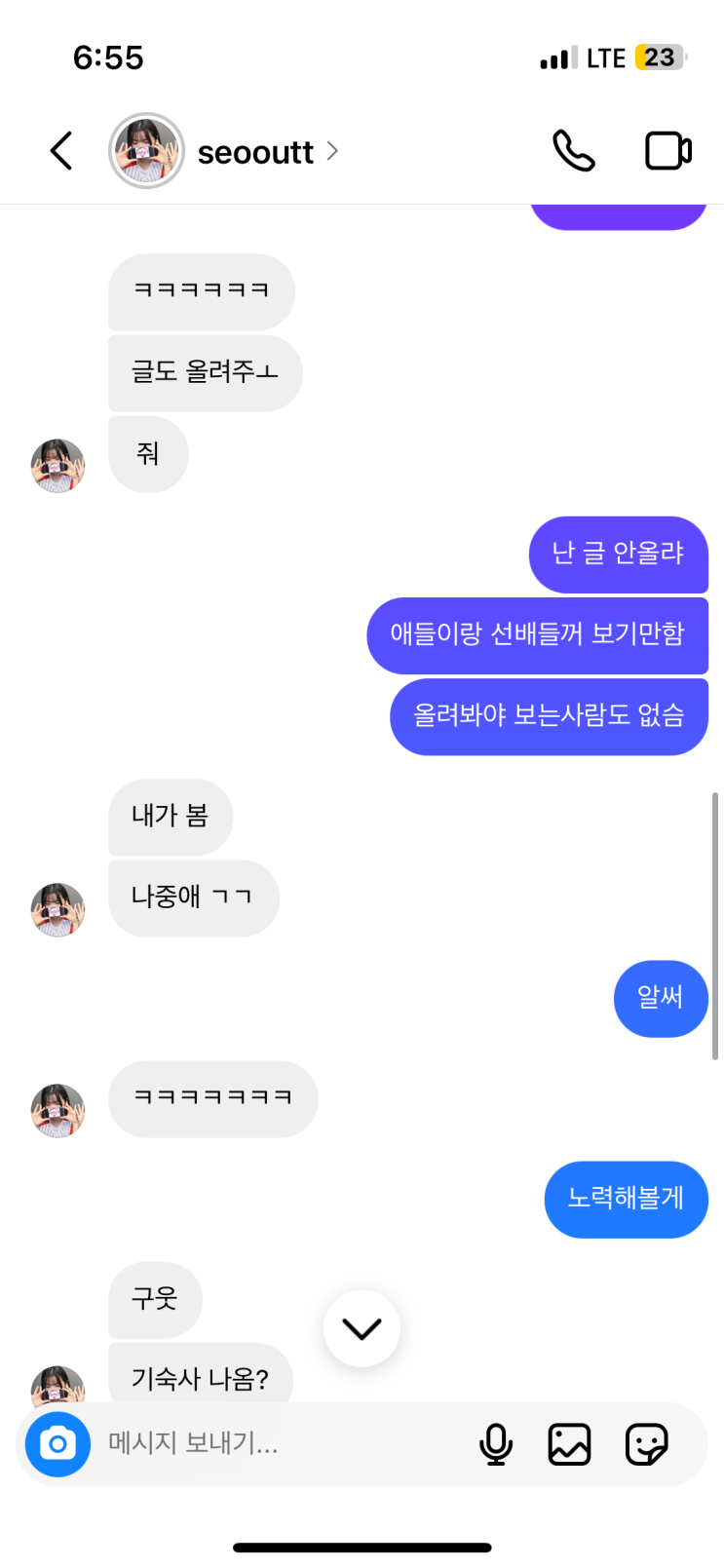This screenshot has width=724, height=1568.
Task: Start a video call with seooutt
Action: 668,151
